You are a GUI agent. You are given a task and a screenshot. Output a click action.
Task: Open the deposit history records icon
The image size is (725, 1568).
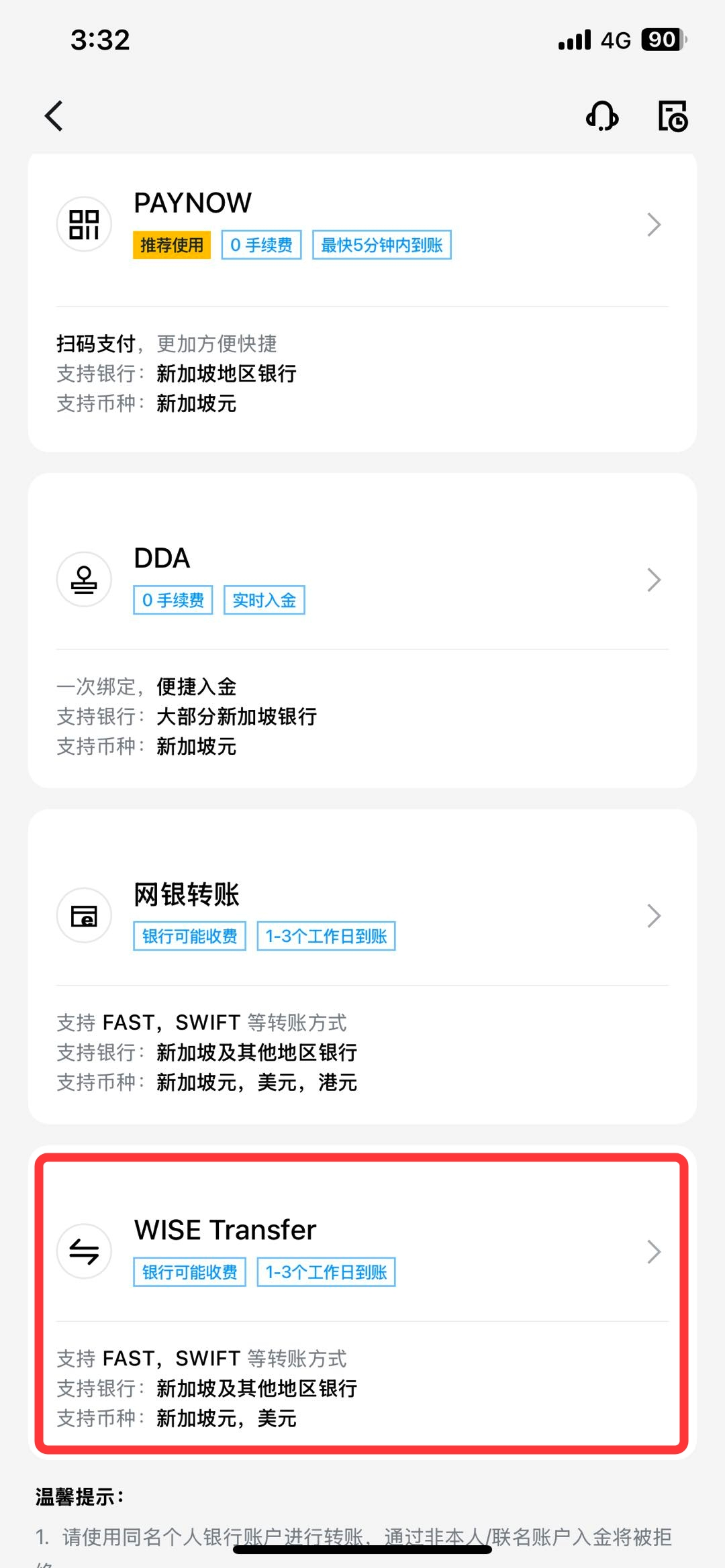(x=673, y=116)
